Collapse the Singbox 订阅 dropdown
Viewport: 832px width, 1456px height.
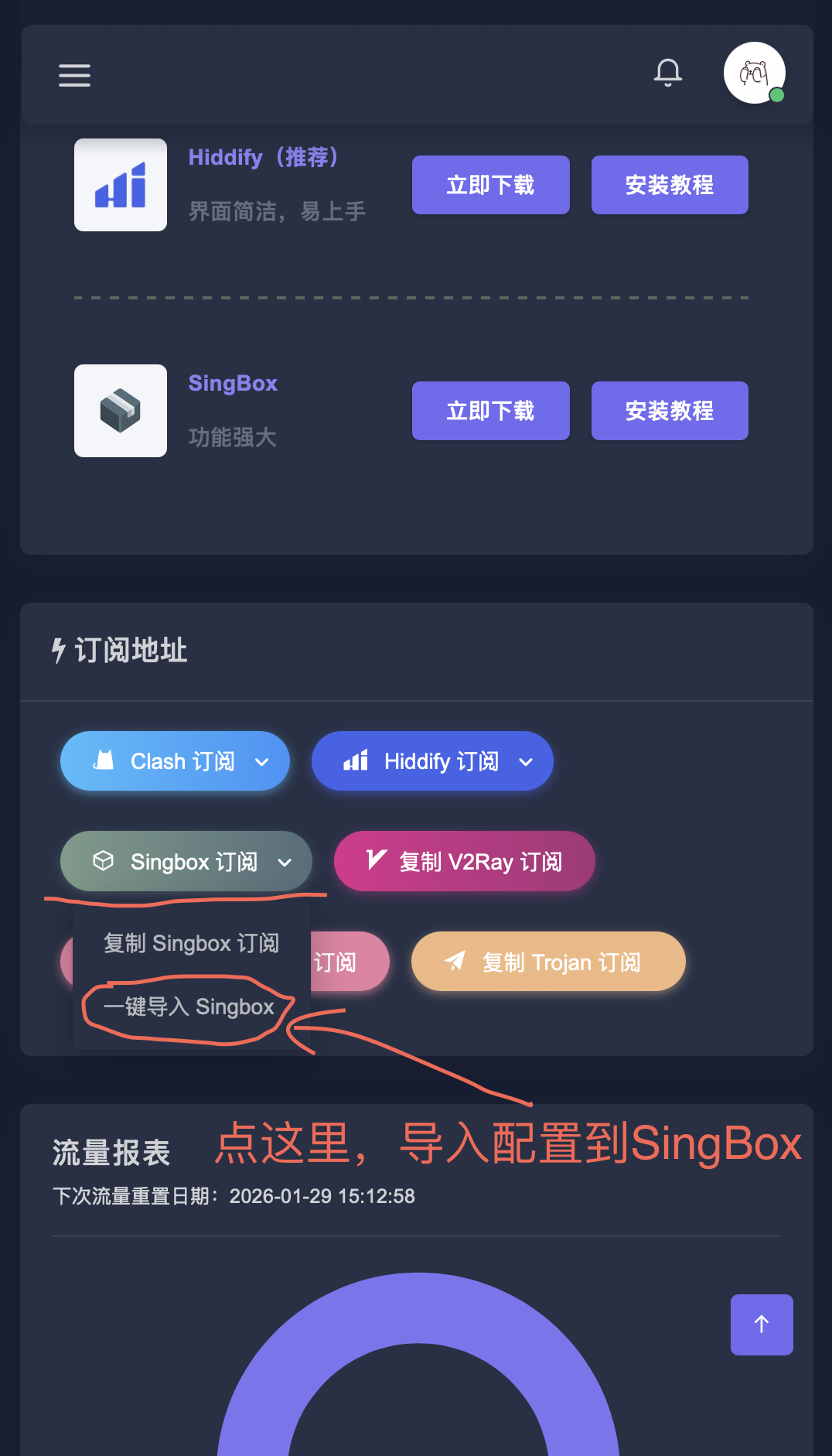click(x=186, y=861)
